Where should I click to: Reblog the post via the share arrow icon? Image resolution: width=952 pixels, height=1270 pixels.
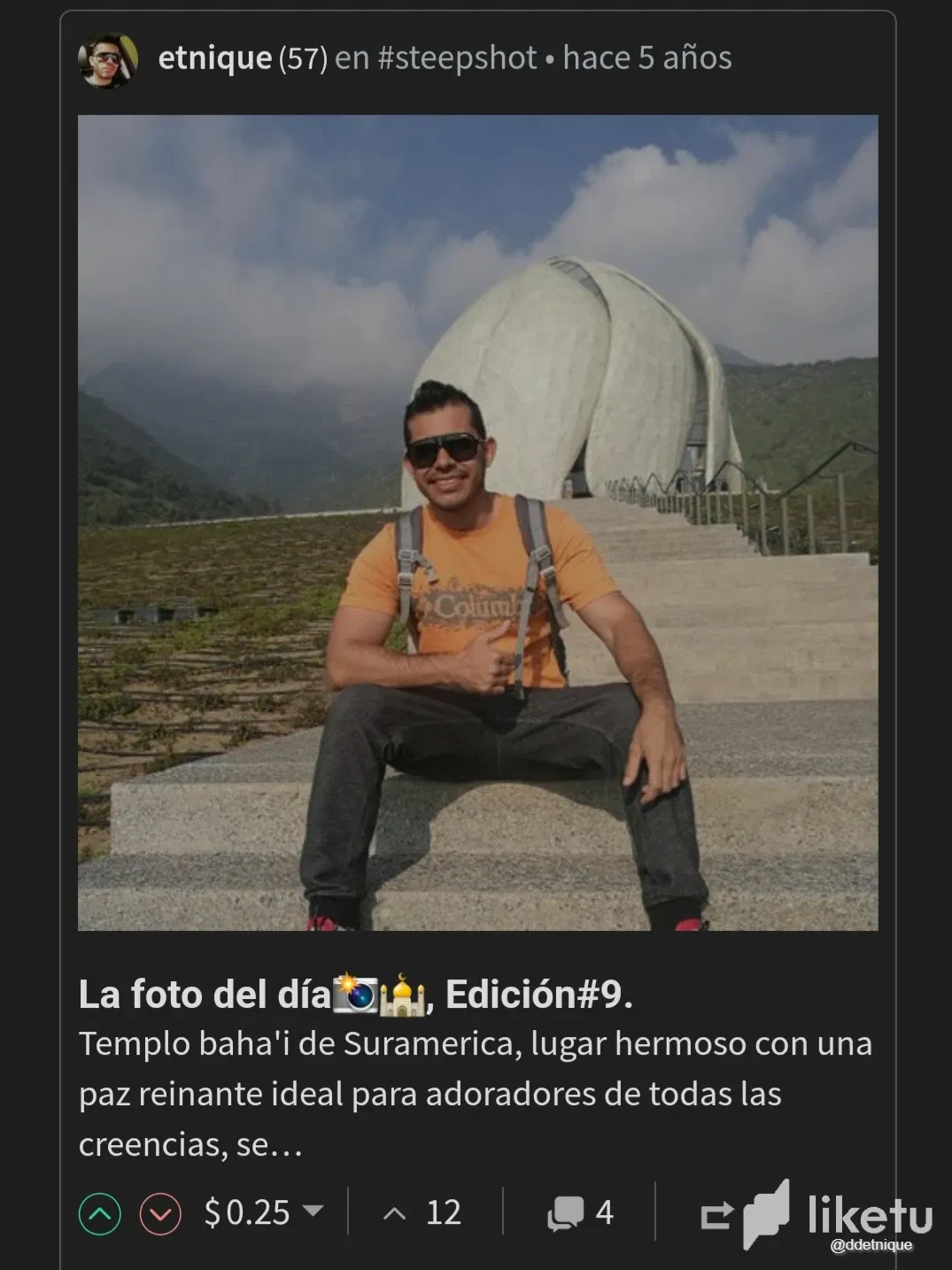(719, 1212)
